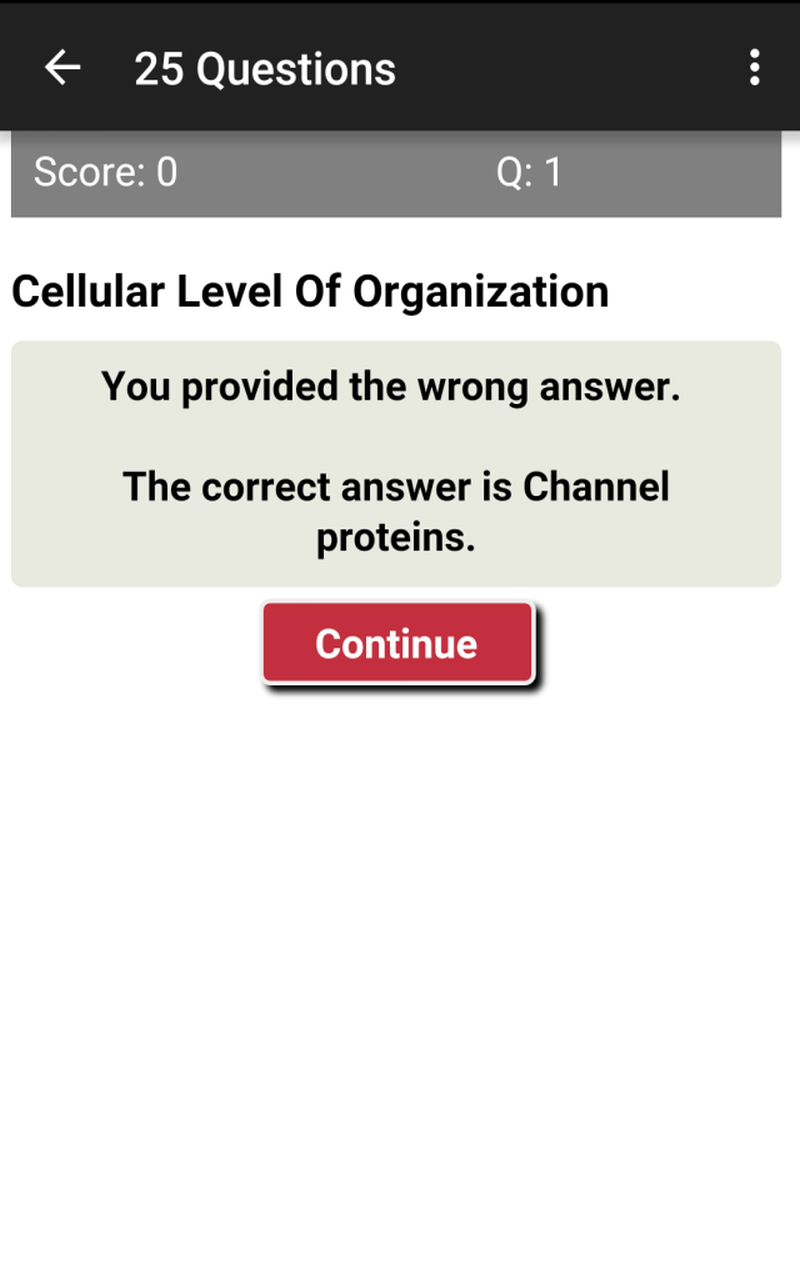Tap the red Continue button
Screen dimensions: 800x1280
tap(397, 643)
